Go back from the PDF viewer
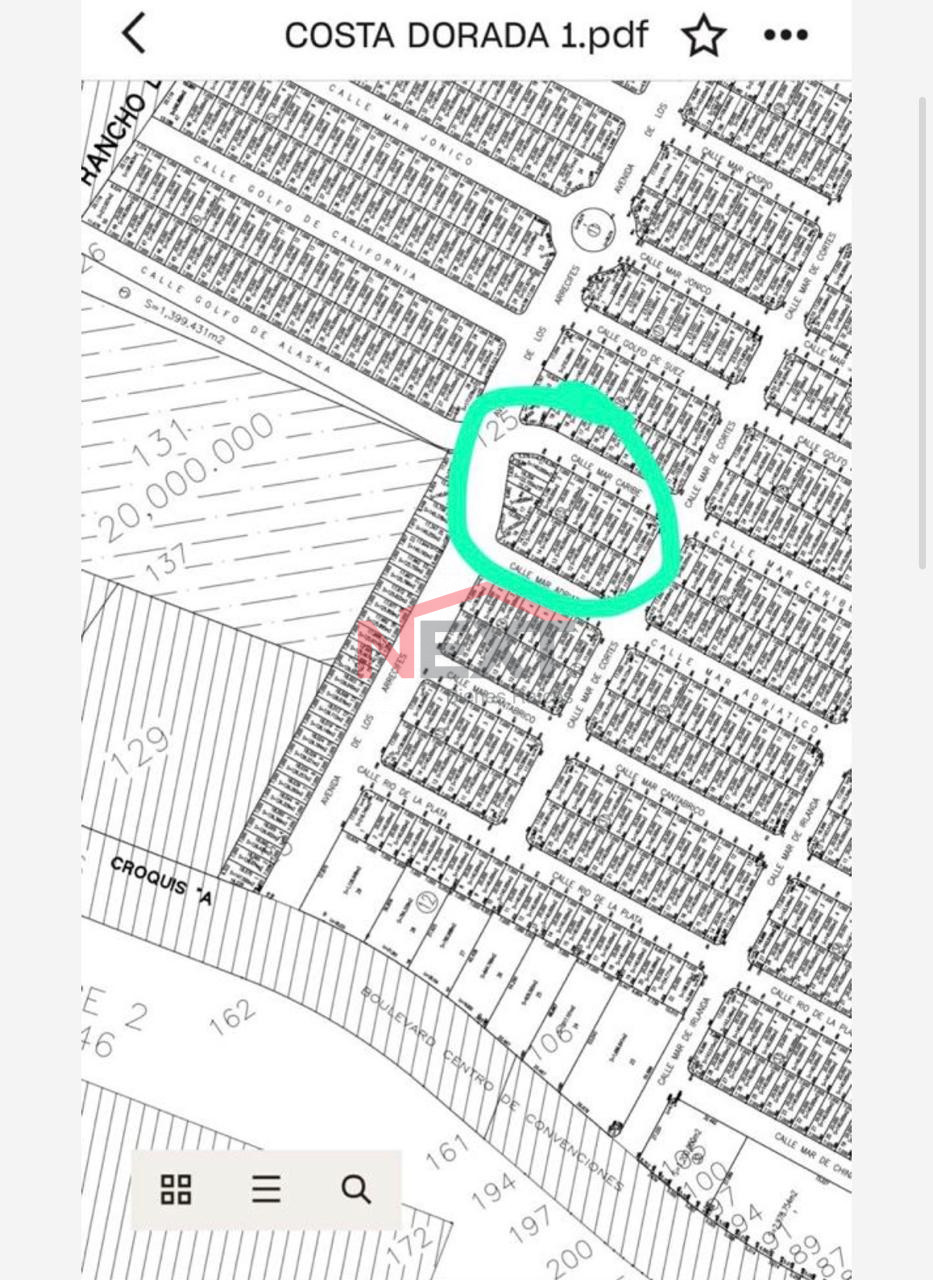Image resolution: width=933 pixels, height=1280 pixels. (x=134, y=35)
